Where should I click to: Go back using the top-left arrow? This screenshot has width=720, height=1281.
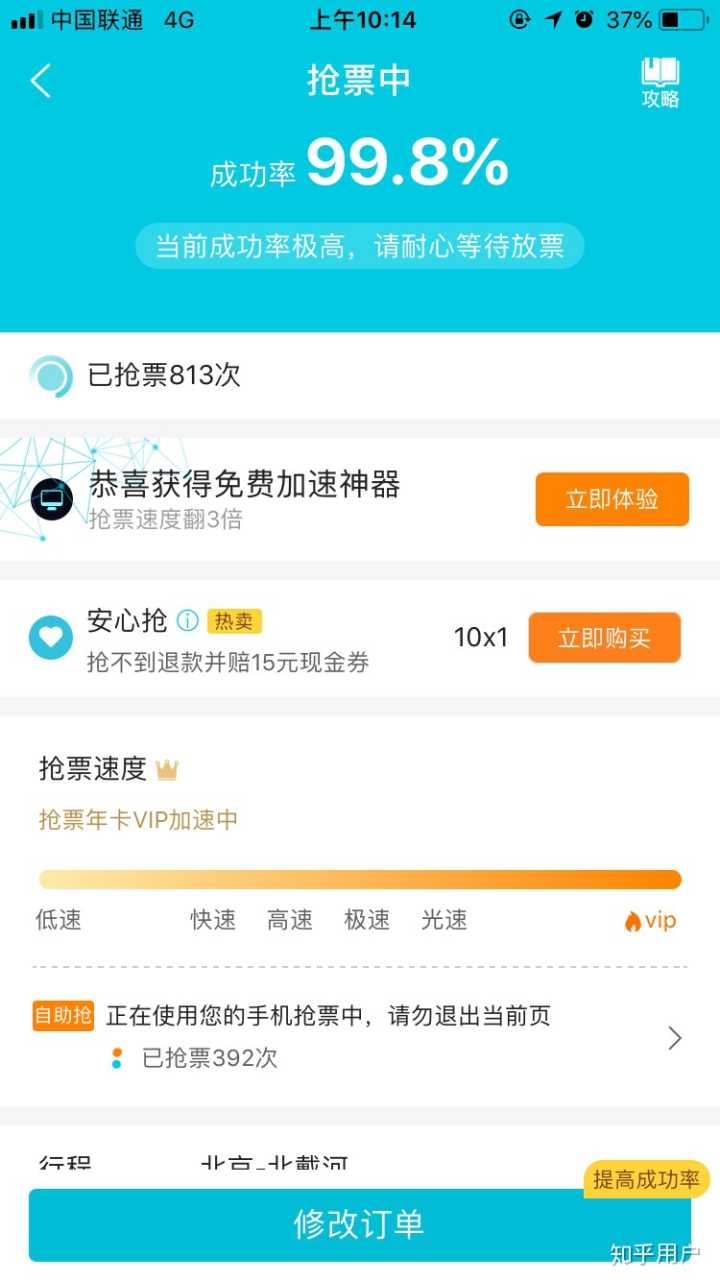click(40, 81)
